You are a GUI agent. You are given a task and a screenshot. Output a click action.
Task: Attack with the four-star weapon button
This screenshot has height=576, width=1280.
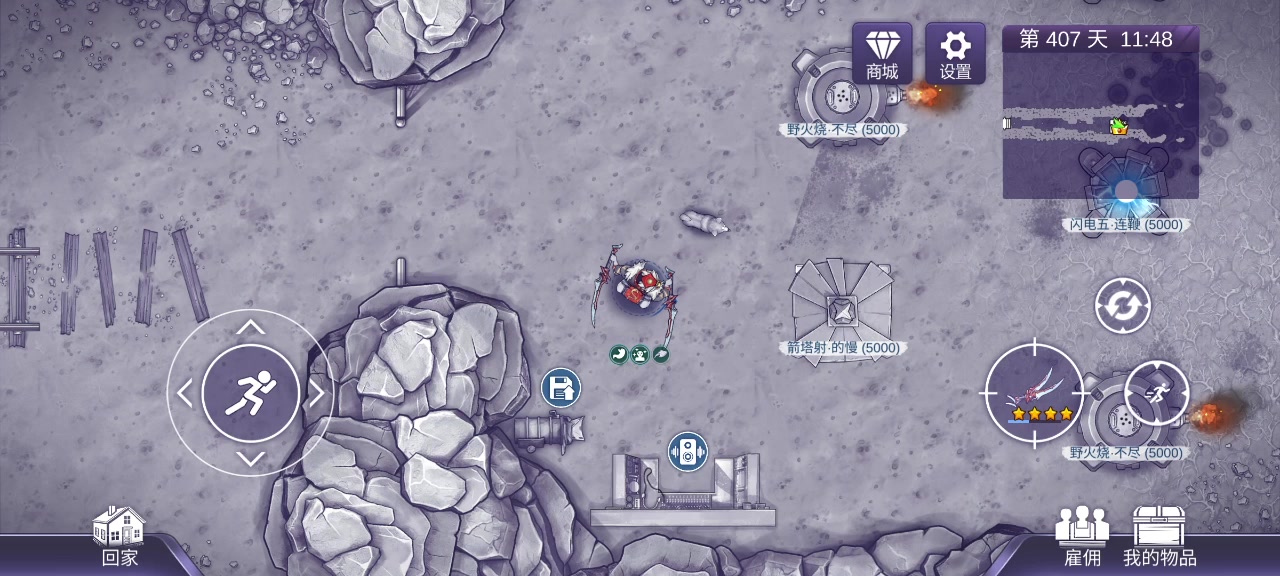[x=1034, y=393]
